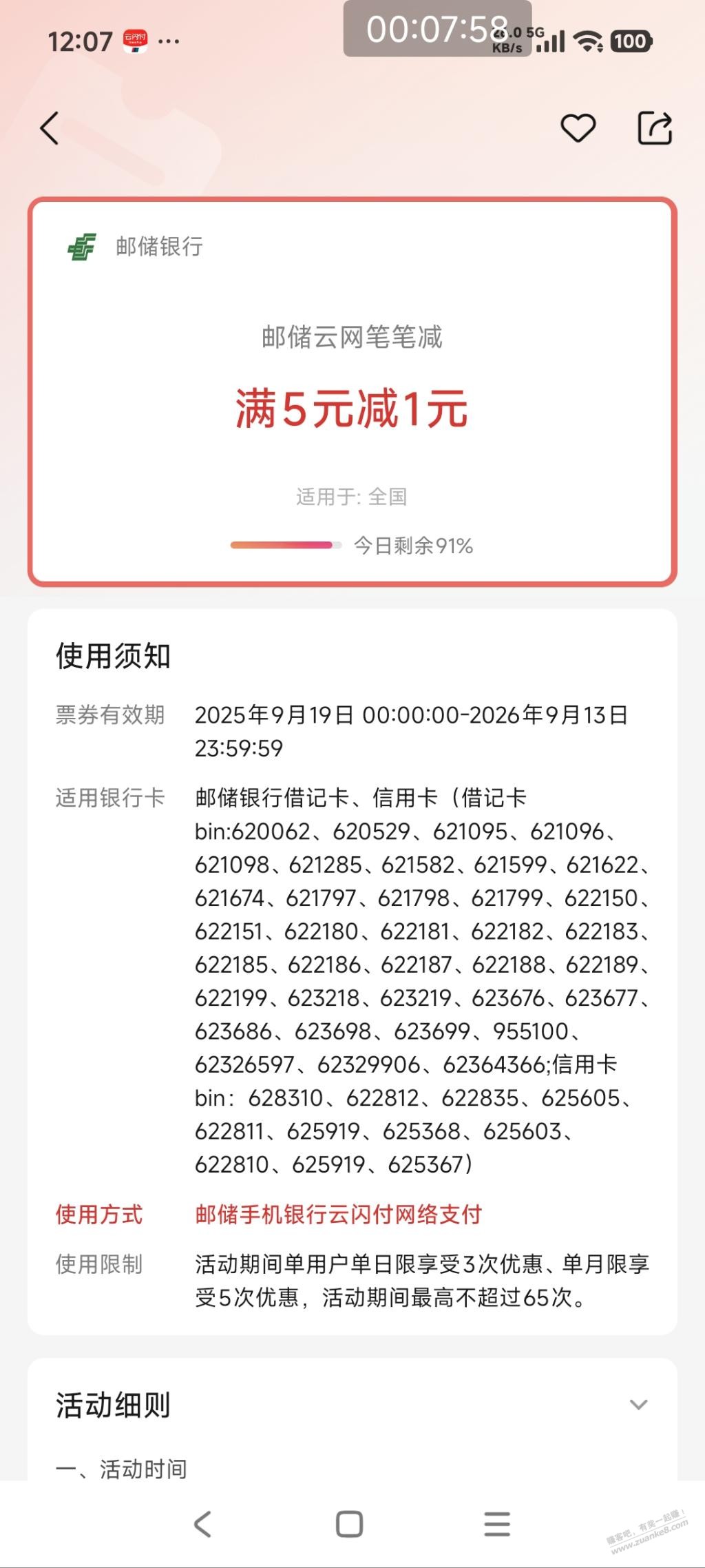
Task: Open the share options via the share icon
Action: click(x=655, y=129)
